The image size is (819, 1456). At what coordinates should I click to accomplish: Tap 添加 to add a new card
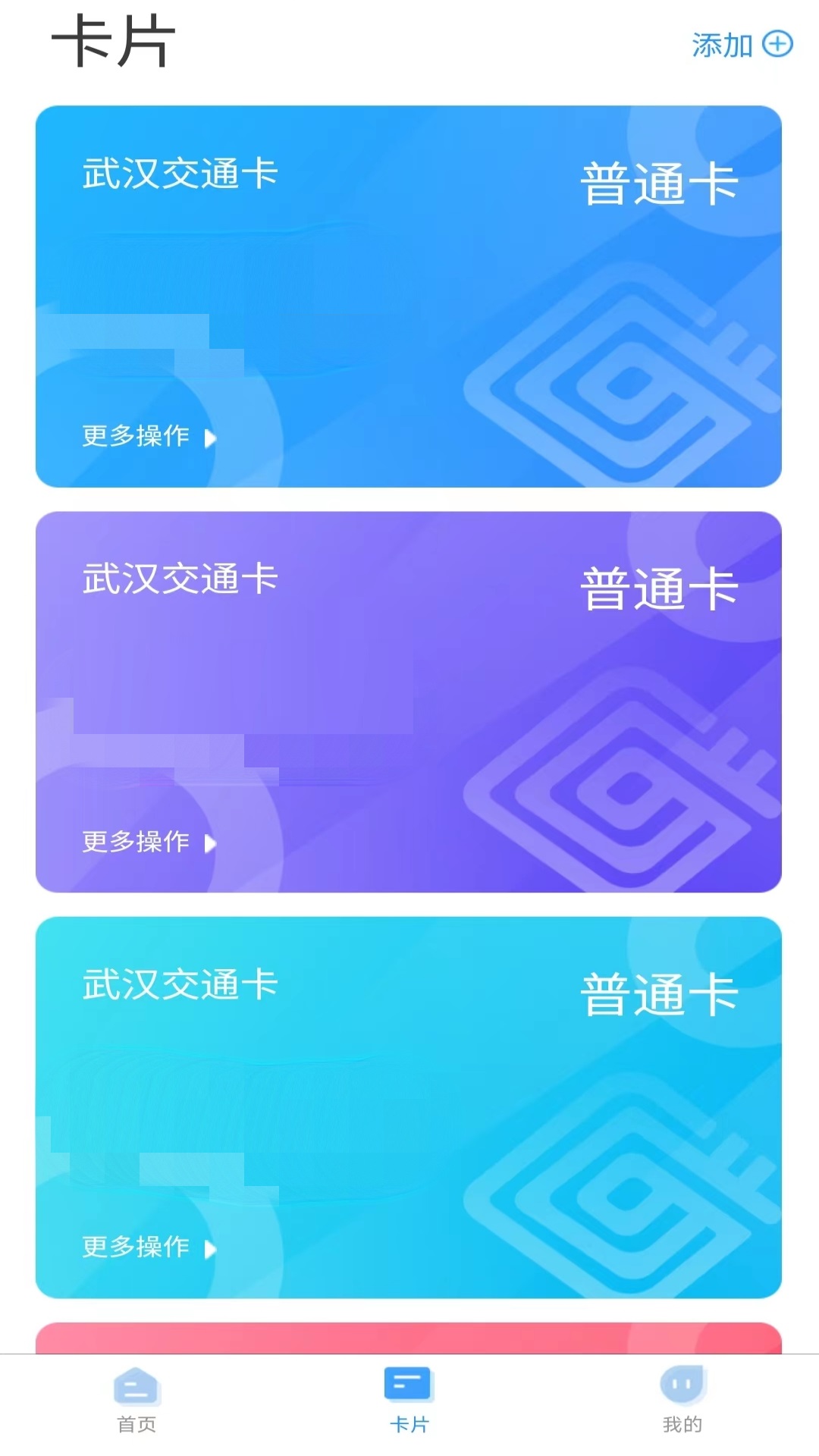742,45
